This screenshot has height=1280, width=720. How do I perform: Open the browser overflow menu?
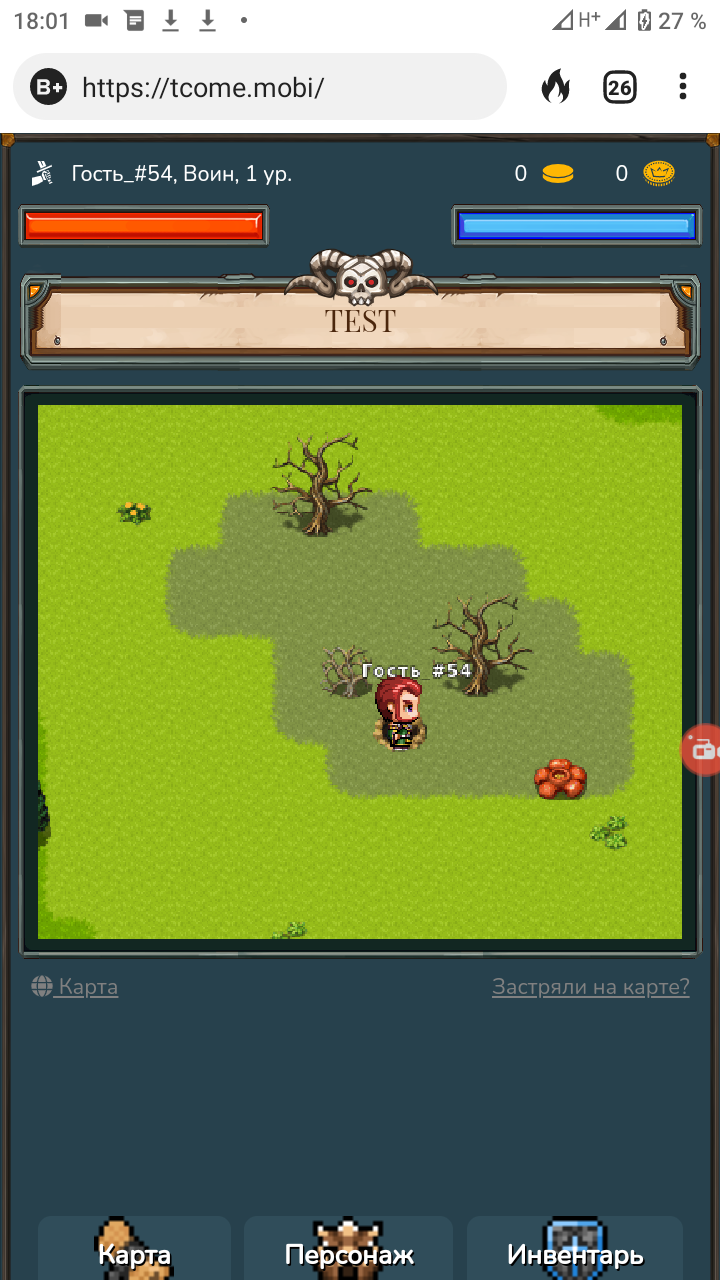683,87
